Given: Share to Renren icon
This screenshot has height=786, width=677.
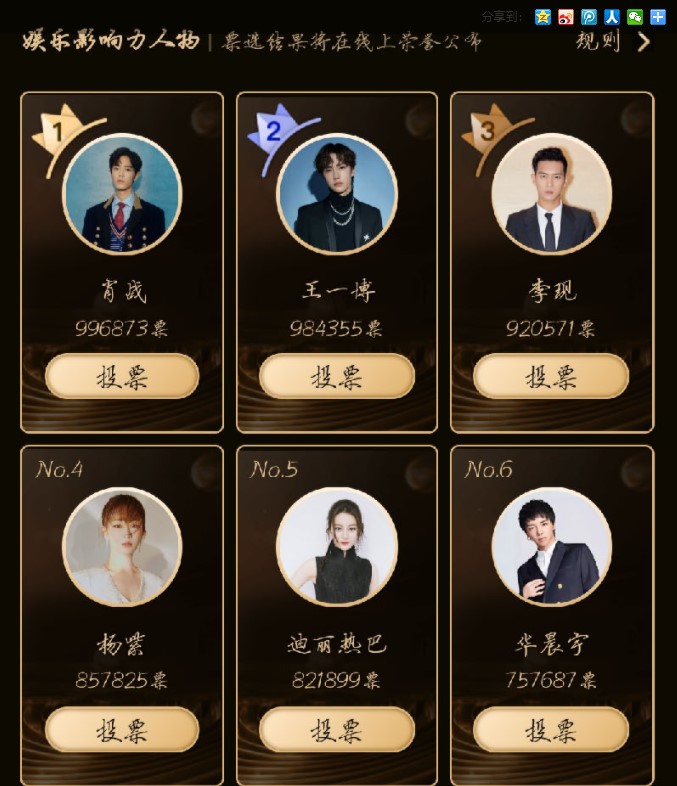Looking at the screenshot, I should (612, 17).
